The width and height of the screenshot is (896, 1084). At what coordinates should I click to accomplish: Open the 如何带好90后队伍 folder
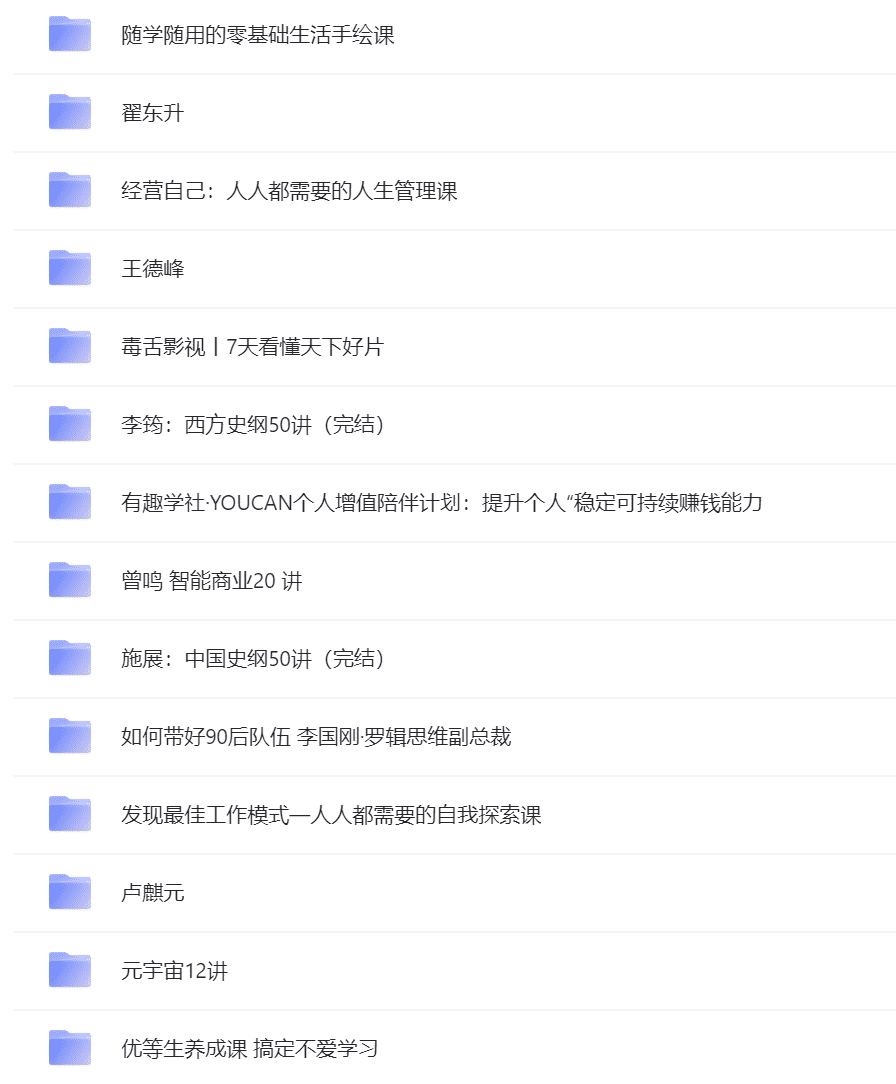click(x=316, y=737)
